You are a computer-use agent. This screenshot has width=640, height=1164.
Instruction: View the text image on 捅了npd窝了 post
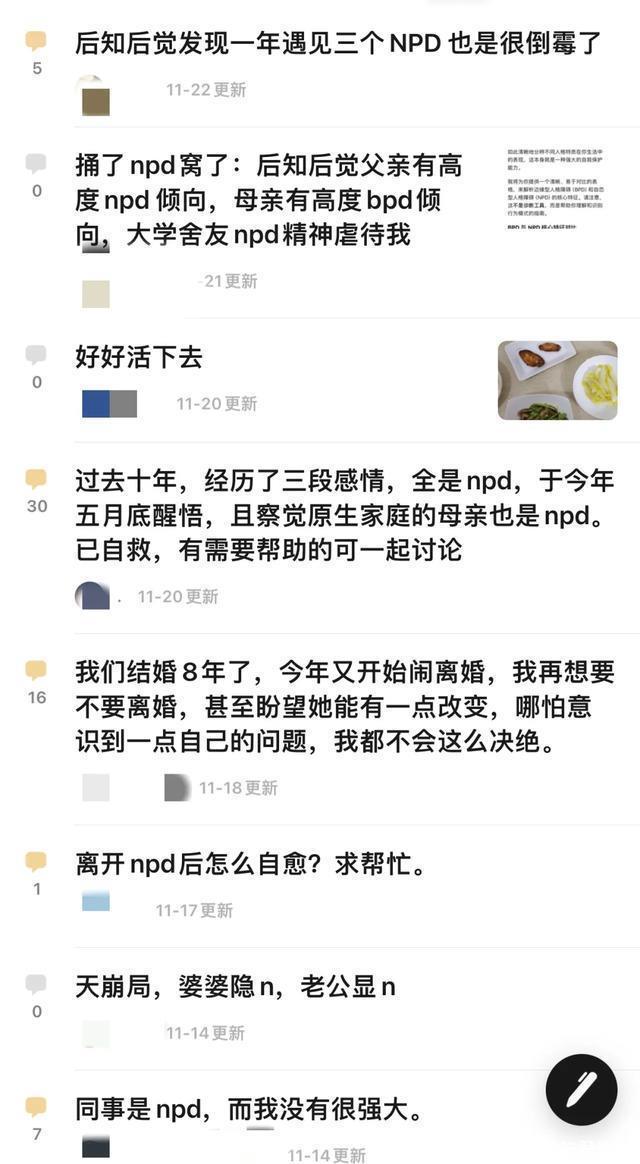coord(557,190)
